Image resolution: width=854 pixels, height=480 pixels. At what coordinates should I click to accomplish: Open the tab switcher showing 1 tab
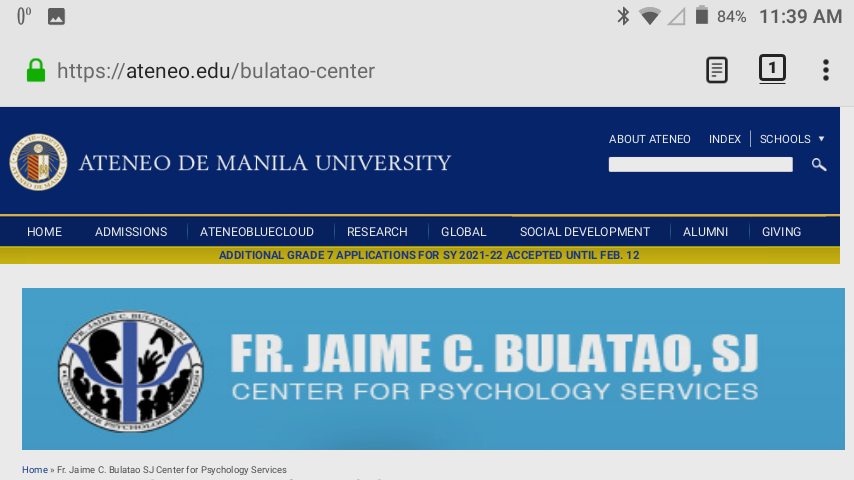772,69
